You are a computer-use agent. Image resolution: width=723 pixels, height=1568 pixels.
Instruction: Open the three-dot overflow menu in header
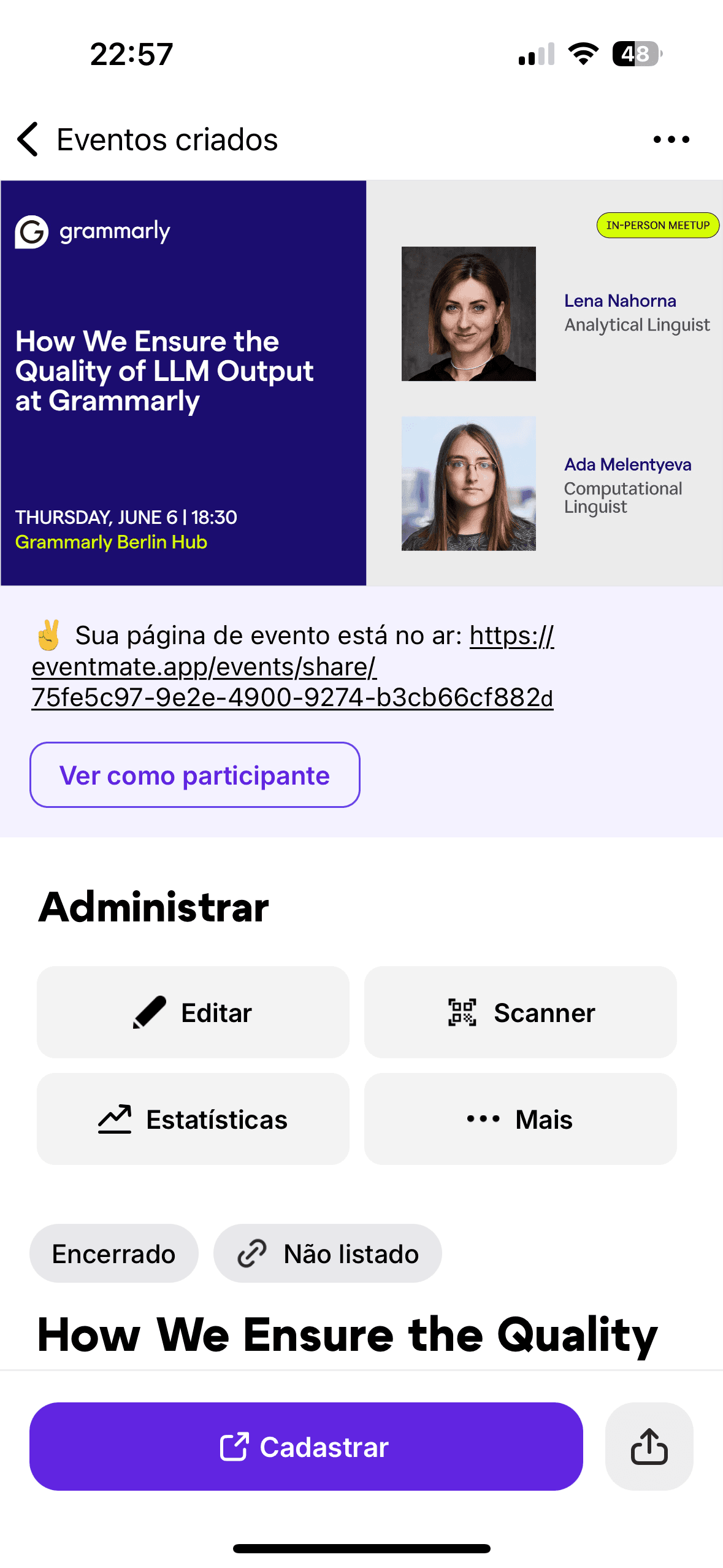click(671, 139)
